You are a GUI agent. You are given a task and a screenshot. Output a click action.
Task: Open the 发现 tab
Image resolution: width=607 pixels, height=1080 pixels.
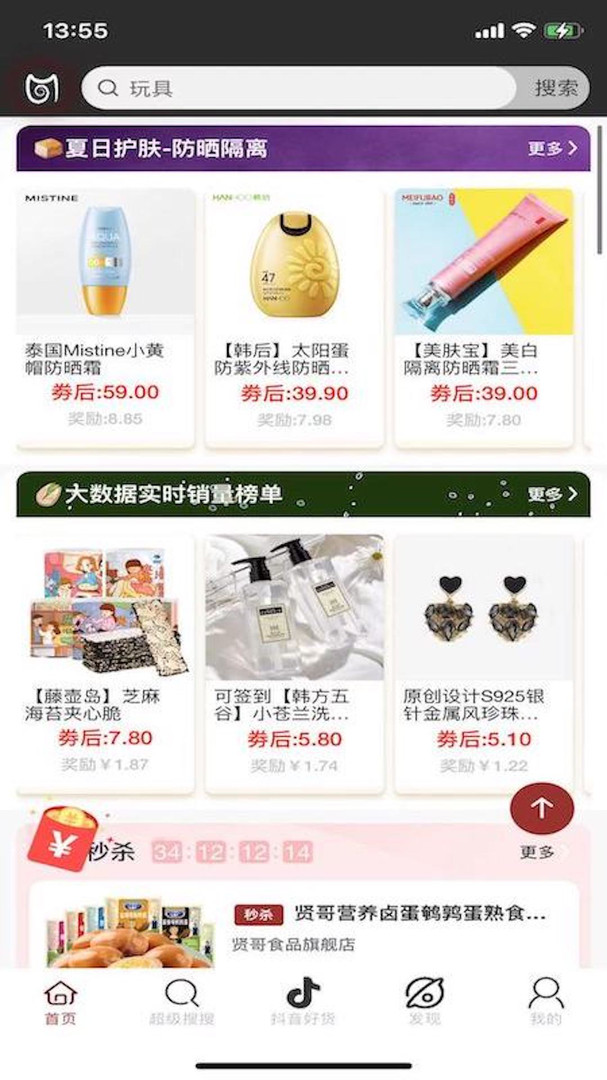click(424, 1002)
